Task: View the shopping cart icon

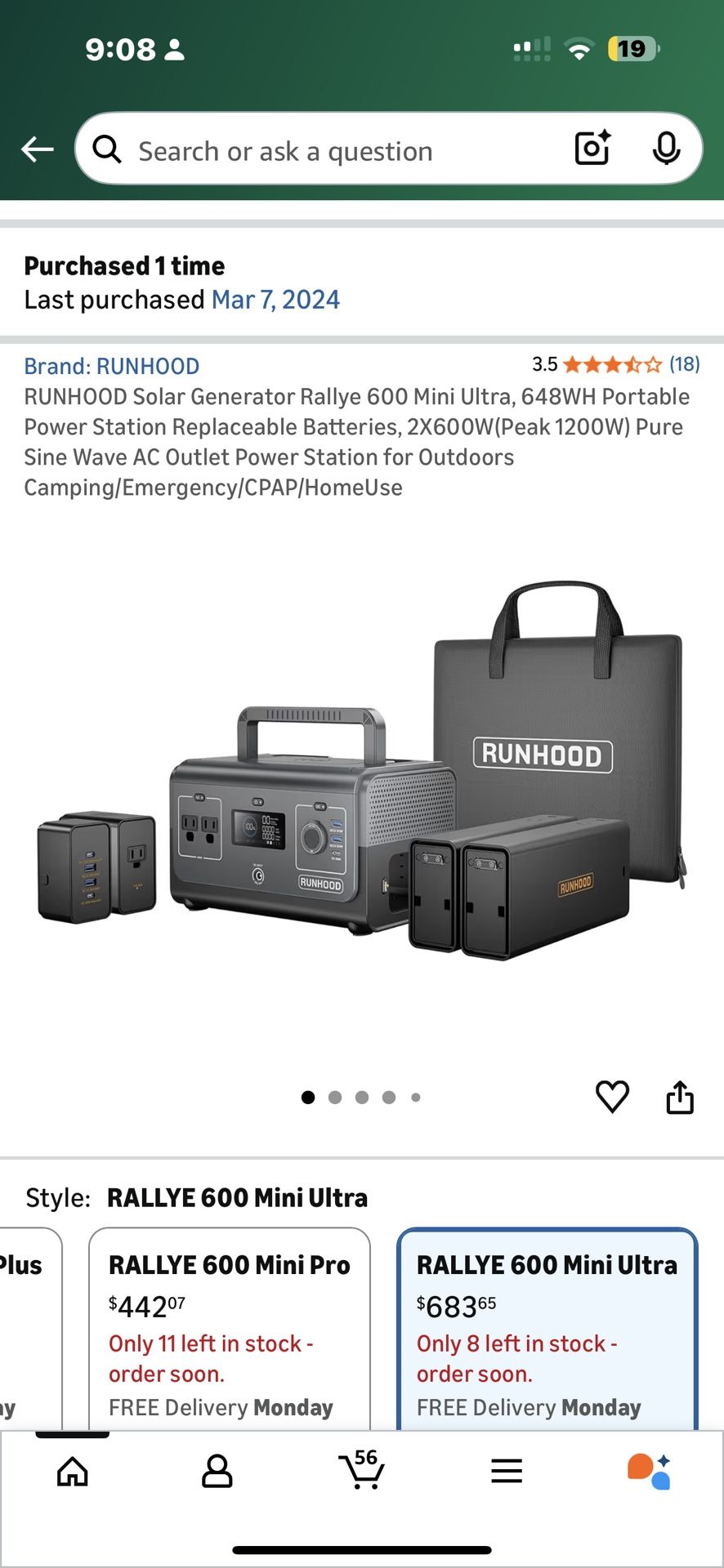Action: tap(362, 1474)
